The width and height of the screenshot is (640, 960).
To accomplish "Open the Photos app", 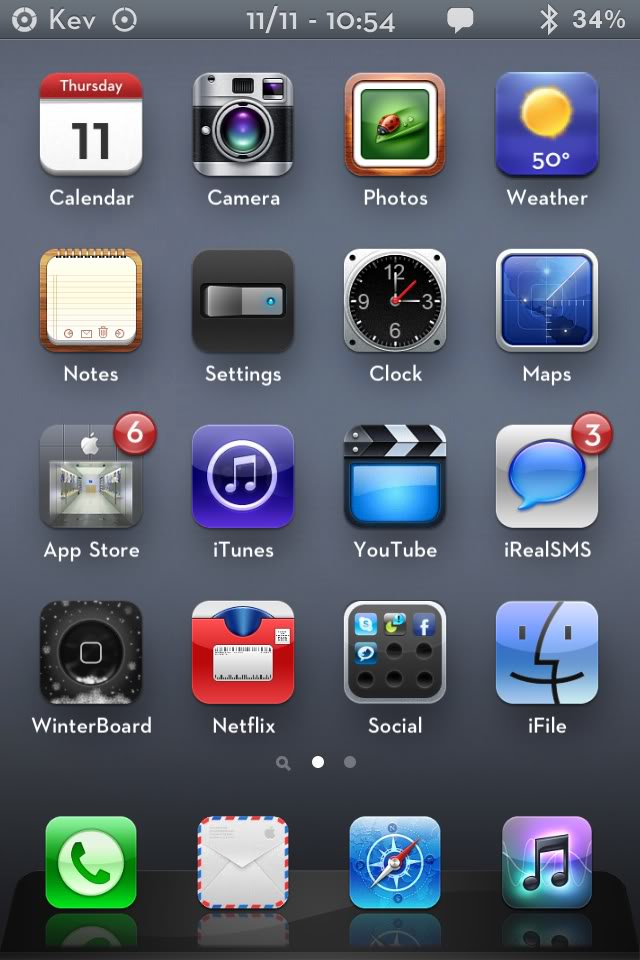I will (x=395, y=125).
